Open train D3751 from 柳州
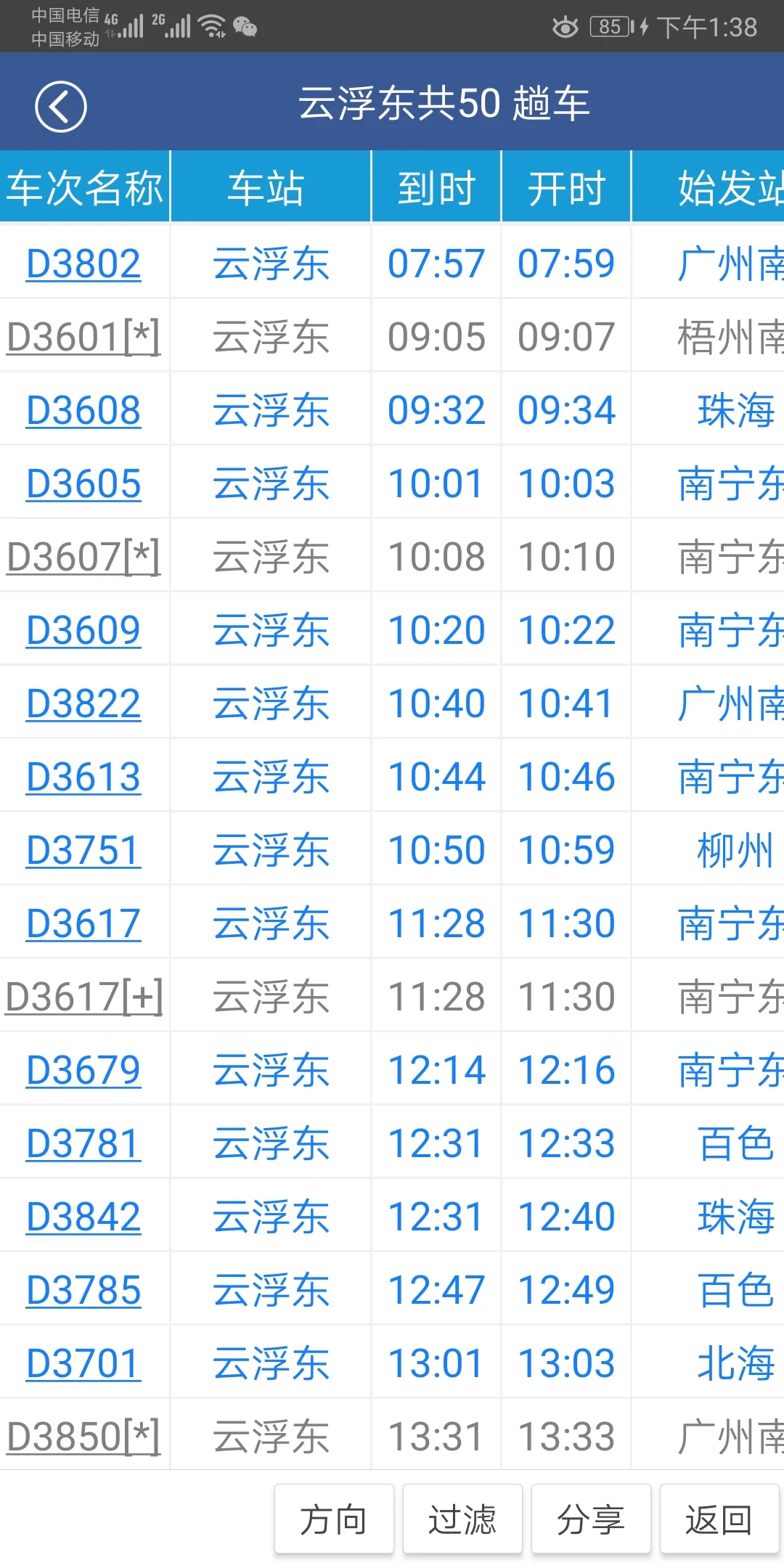The width and height of the screenshot is (784, 1568). 82,849
